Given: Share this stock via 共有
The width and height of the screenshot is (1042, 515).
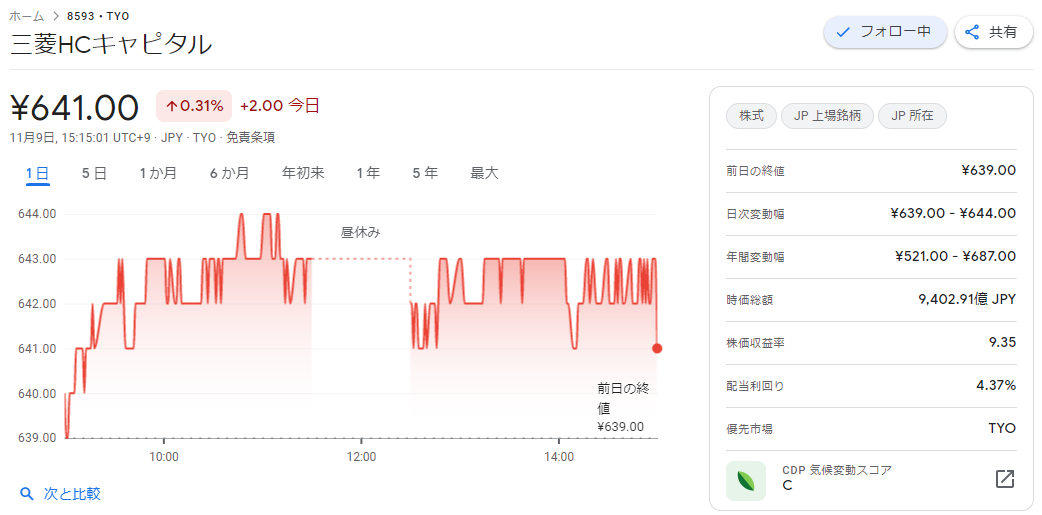Looking at the screenshot, I should [x=993, y=32].
